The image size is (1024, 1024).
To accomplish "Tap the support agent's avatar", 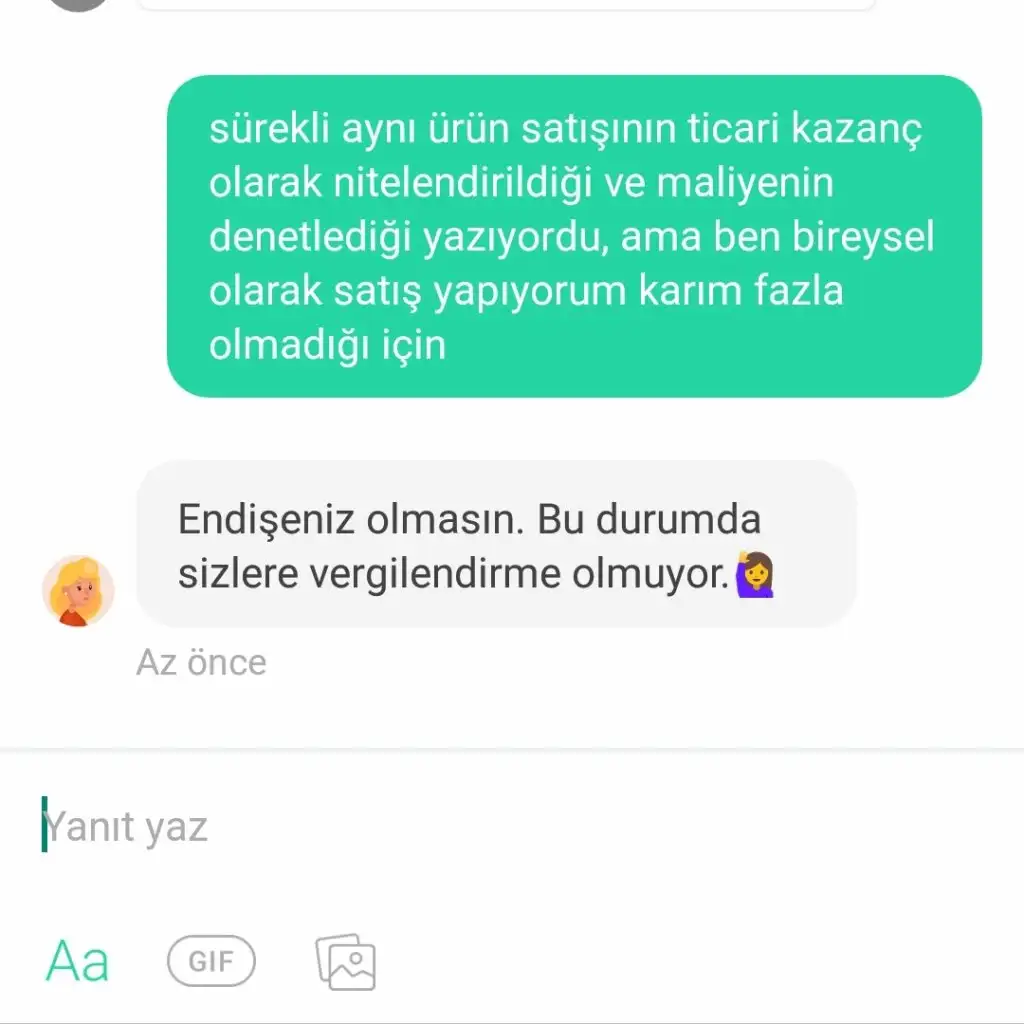I will [78, 591].
